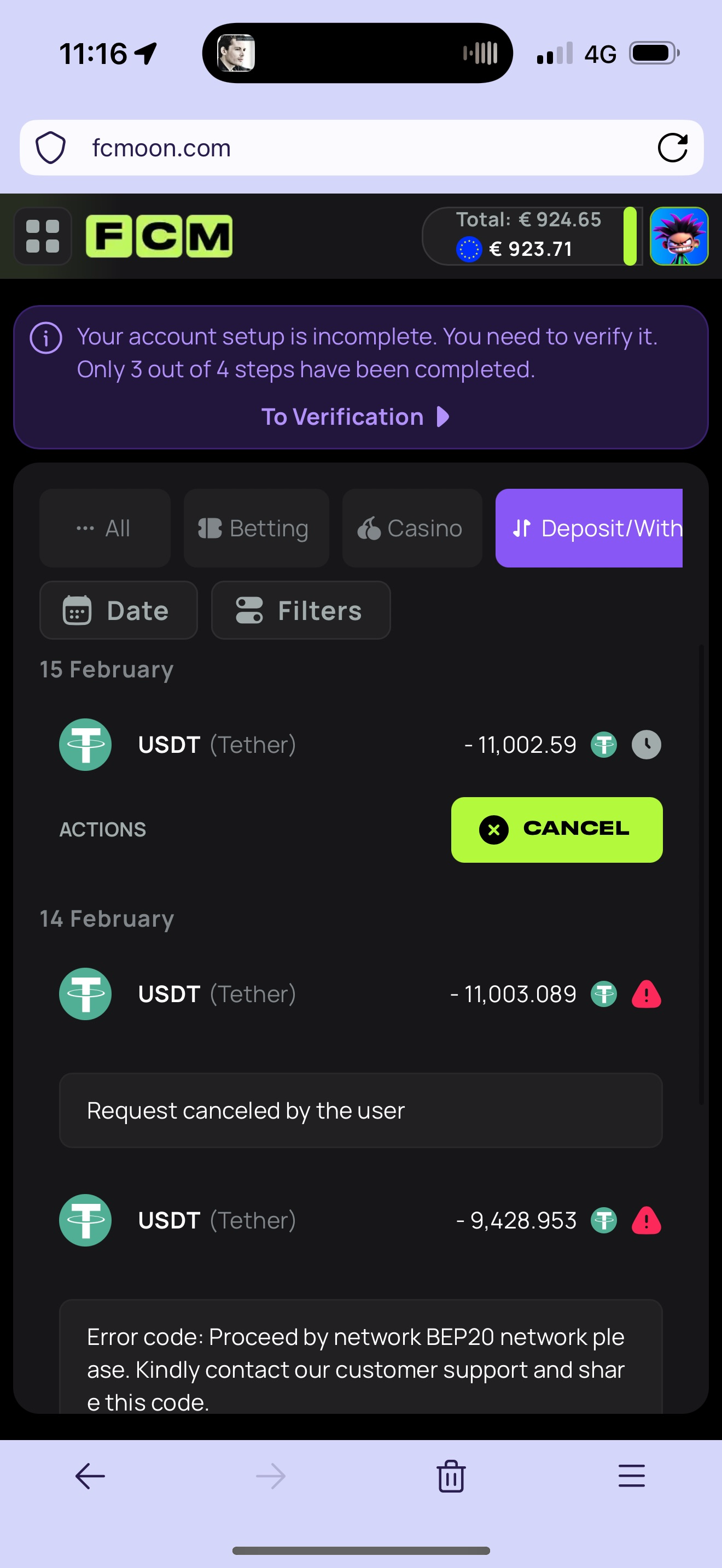Tap the browser trash icon
The height and width of the screenshot is (1568, 722).
click(x=451, y=1476)
